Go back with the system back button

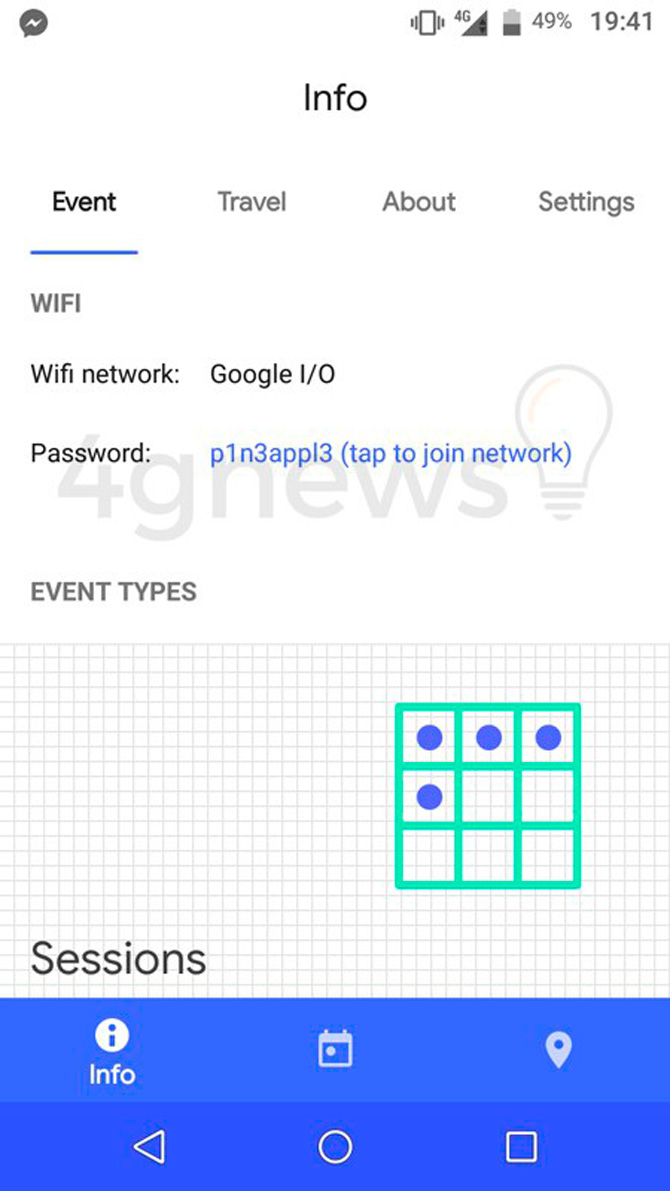click(x=149, y=1147)
